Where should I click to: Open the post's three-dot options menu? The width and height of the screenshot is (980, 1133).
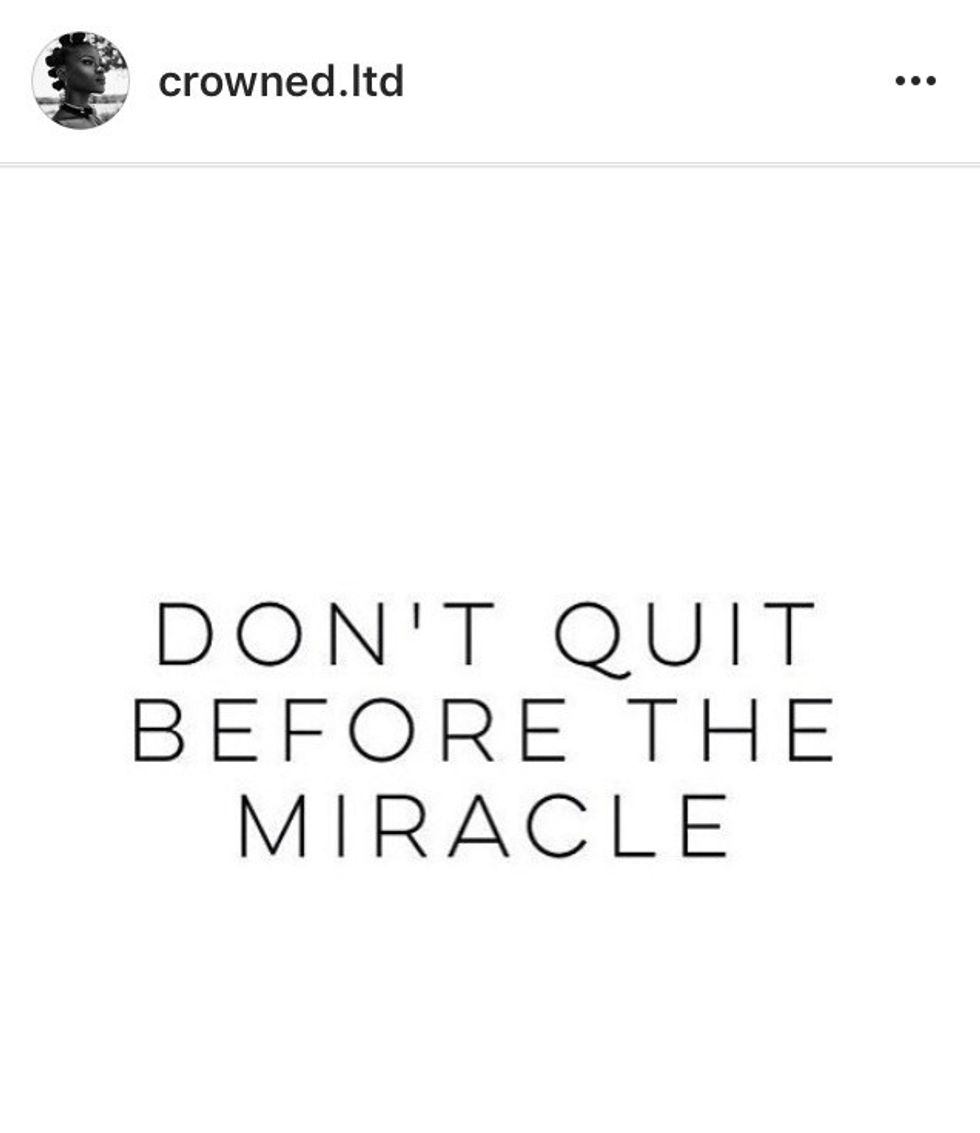pyautogui.click(x=915, y=82)
